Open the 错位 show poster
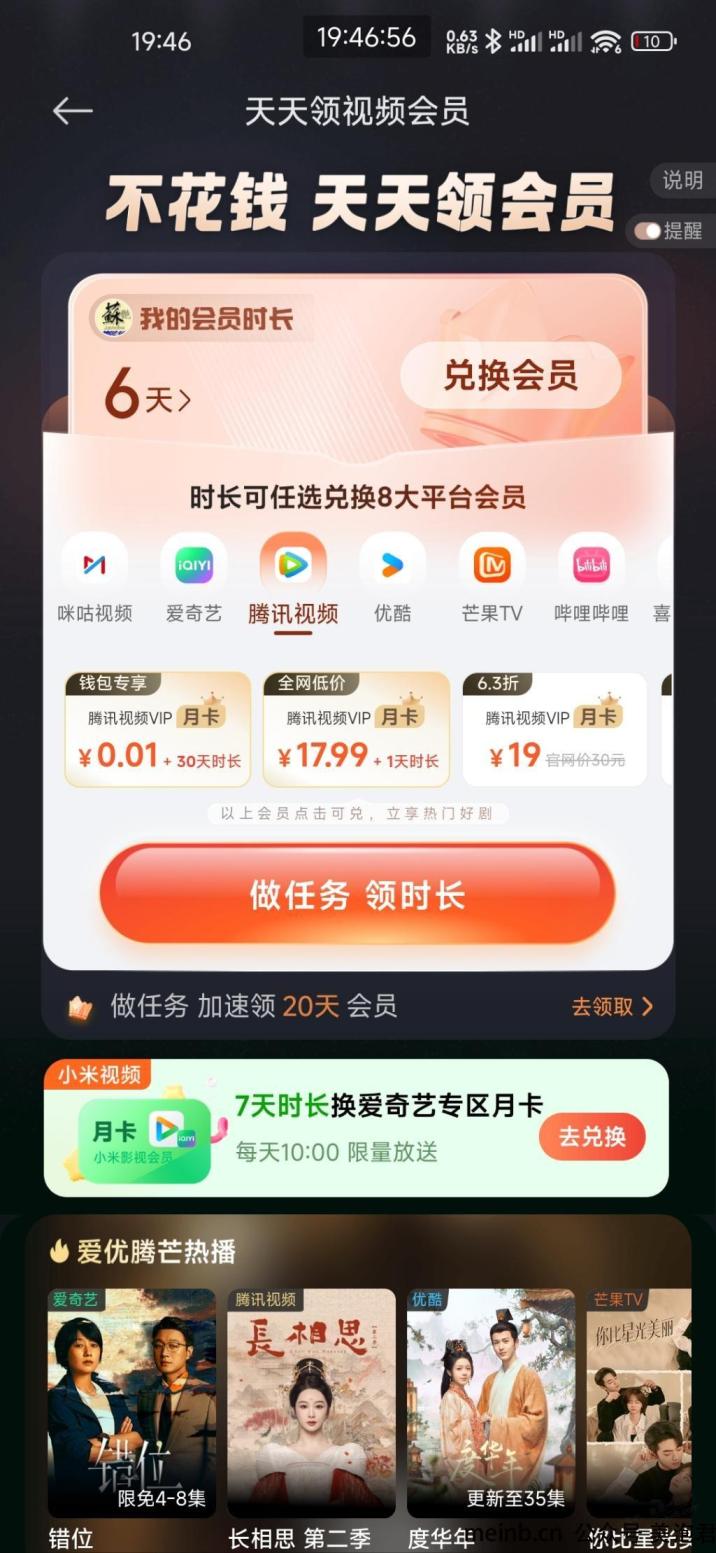The image size is (716, 1553). tap(131, 1402)
